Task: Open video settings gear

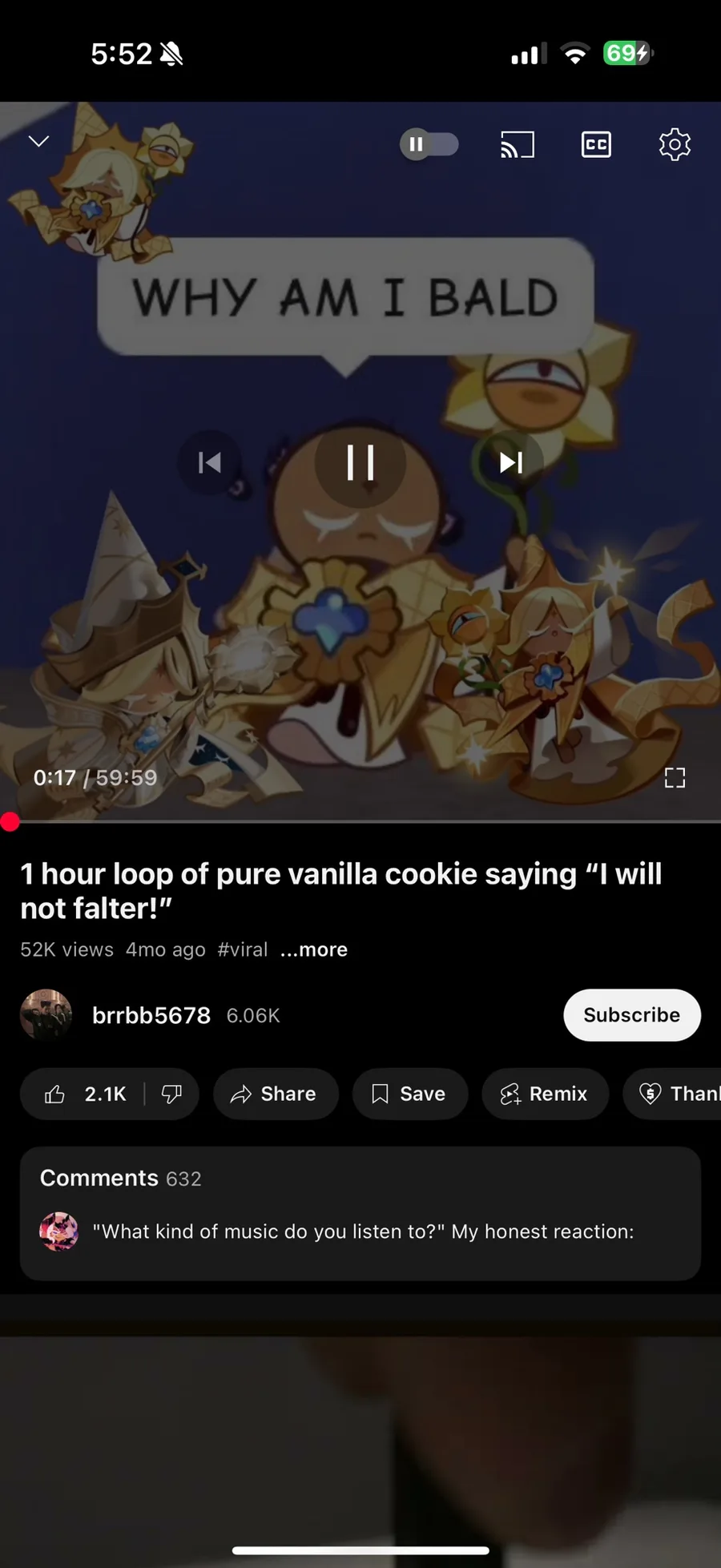Action: [674, 145]
